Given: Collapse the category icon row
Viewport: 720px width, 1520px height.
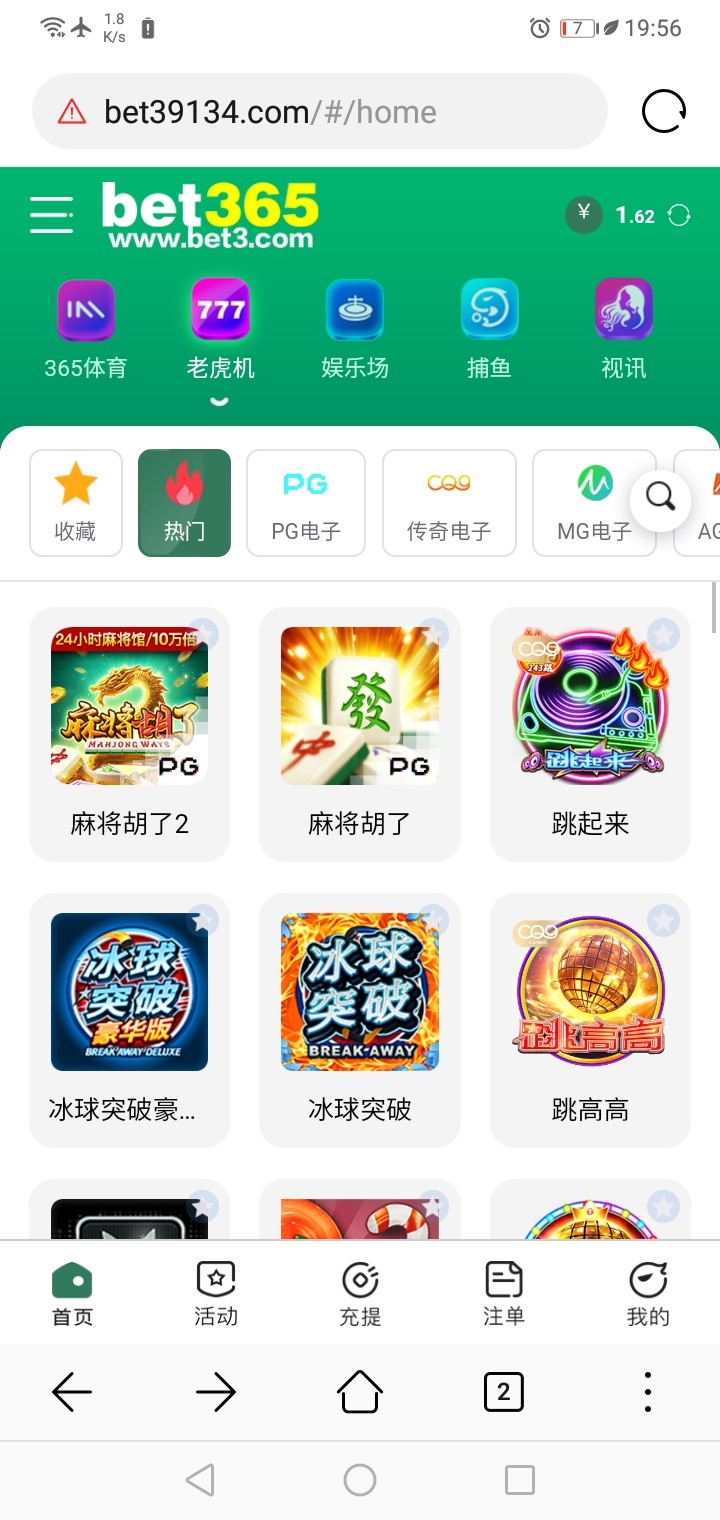Looking at the screenshot, I should click(218, 401).
